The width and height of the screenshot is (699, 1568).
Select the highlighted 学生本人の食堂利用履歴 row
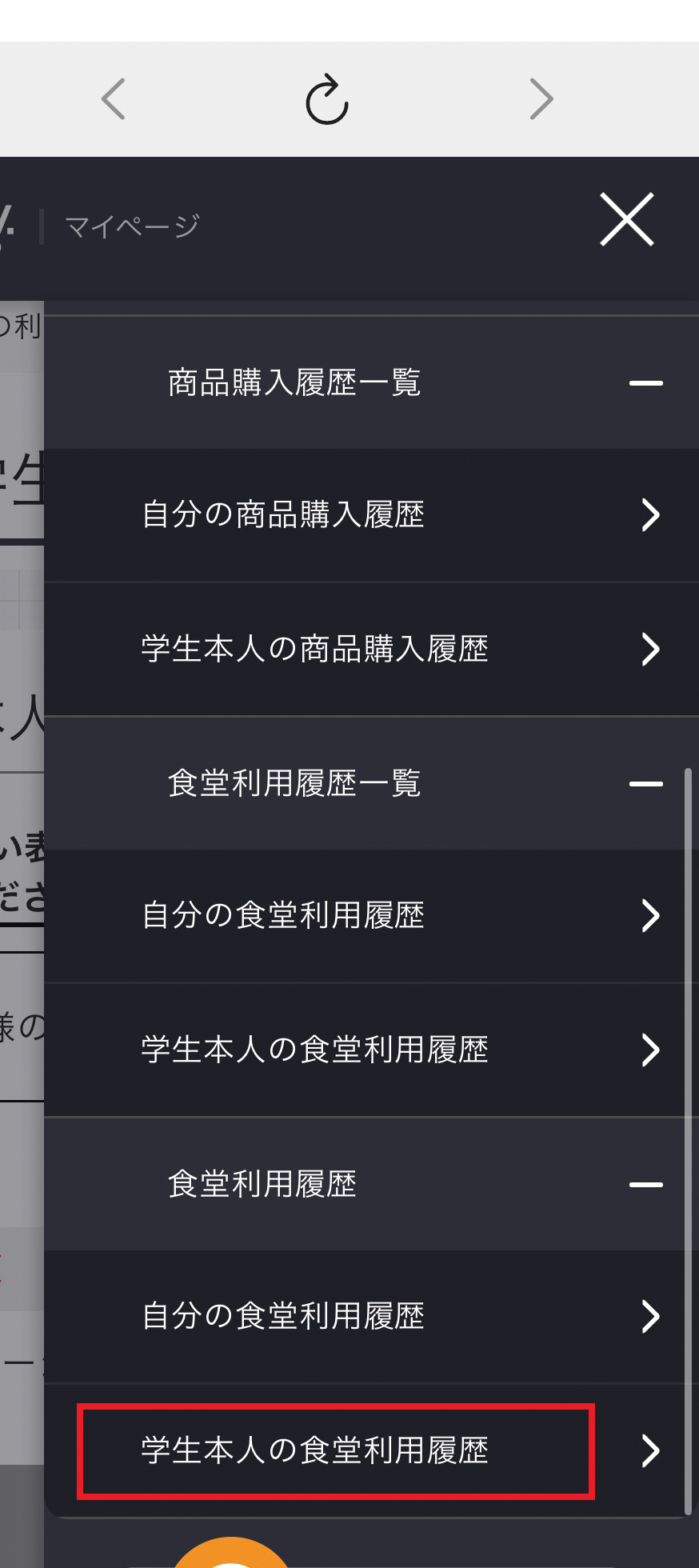click(x=371, y=1450)
